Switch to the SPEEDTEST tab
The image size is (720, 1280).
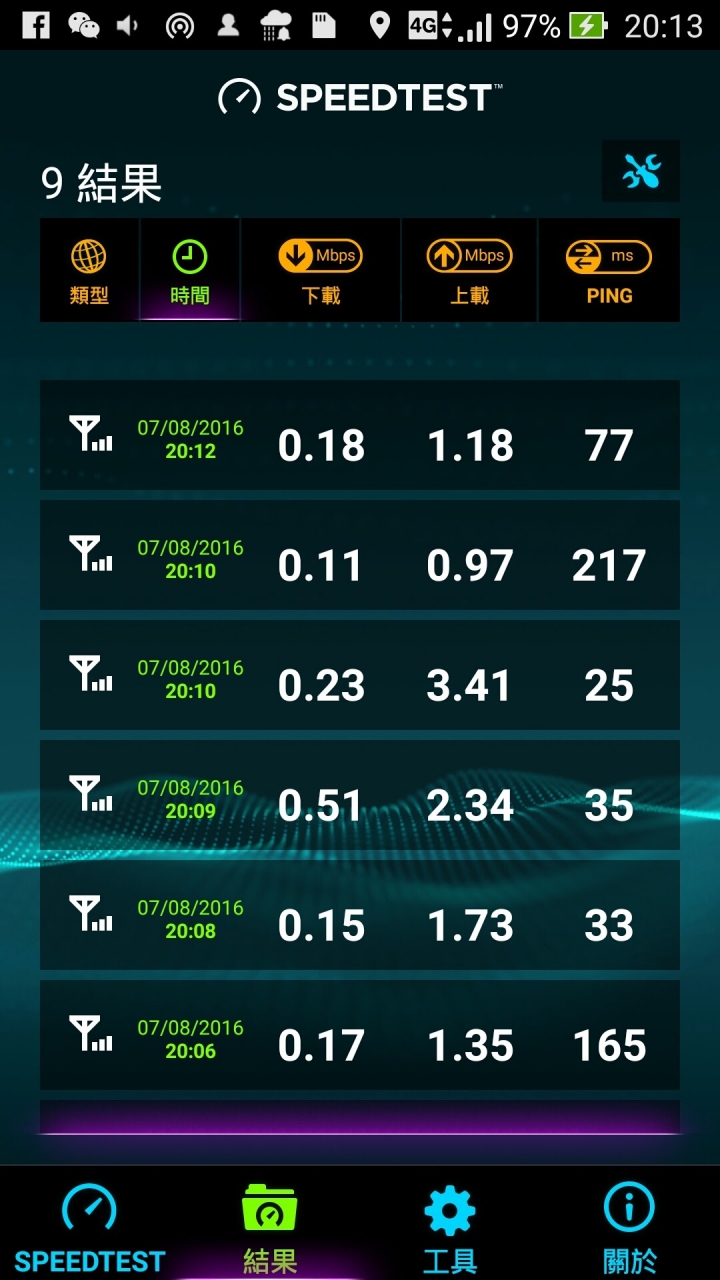89,1226
